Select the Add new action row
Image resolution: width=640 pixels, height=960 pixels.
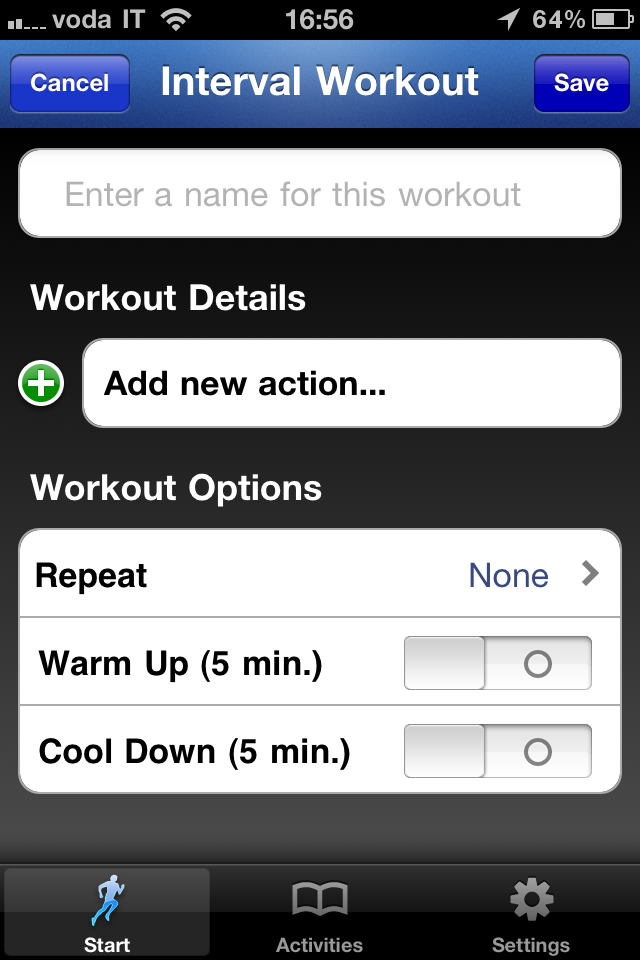[352, 383]
